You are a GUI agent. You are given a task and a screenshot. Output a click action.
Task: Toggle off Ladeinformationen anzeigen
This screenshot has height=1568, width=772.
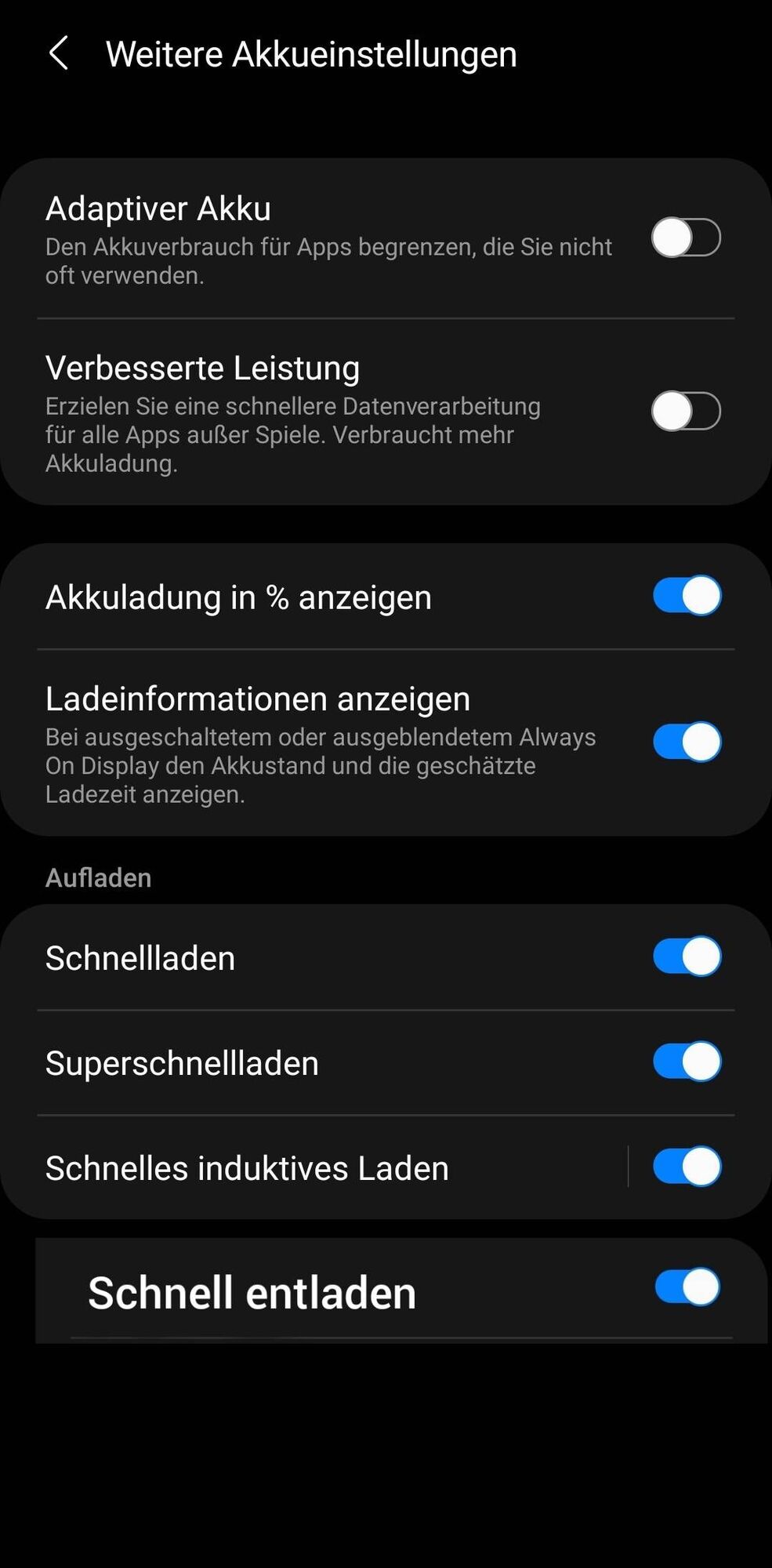(x=687, y=742)
